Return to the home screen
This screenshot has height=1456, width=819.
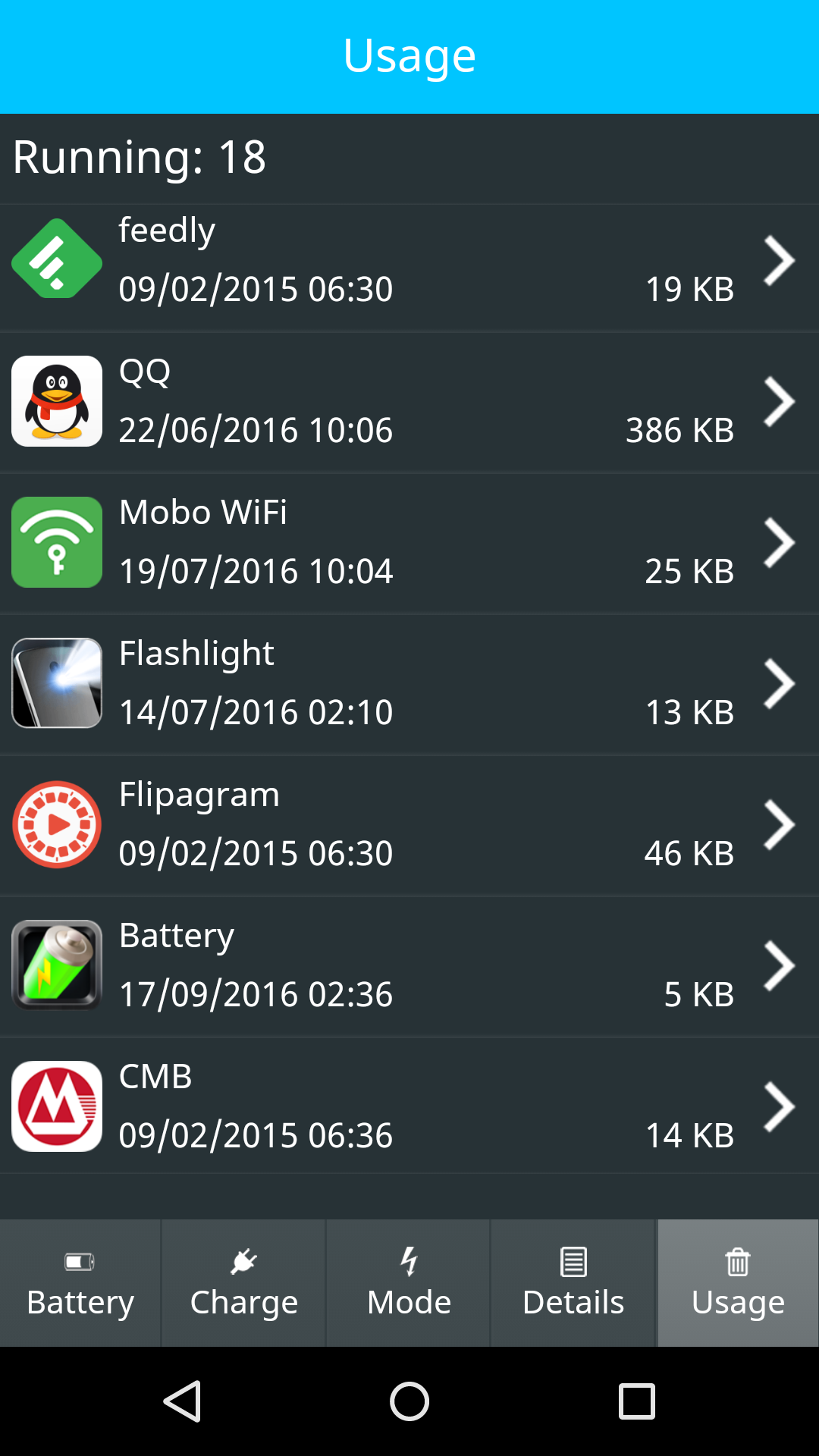[x=409, y=1401]
